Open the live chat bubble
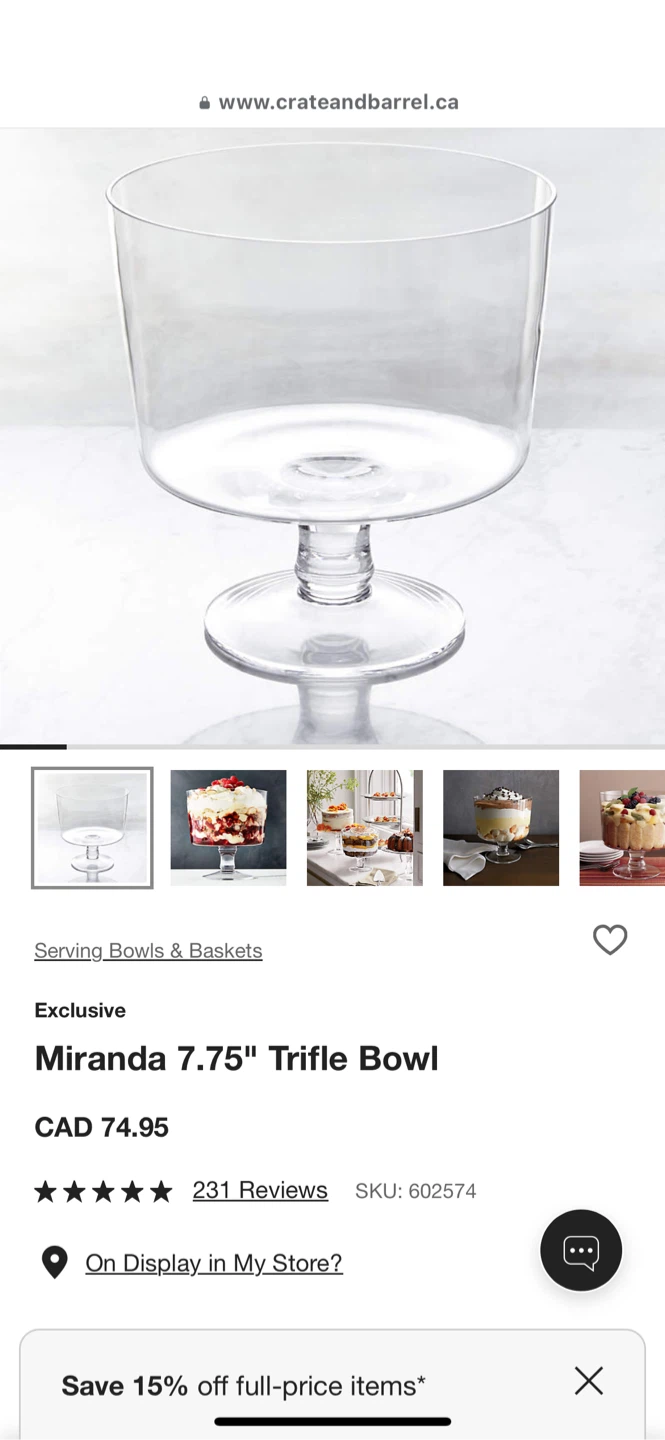Viewport: 665px width, 1440px height. tap(581, 1250)
